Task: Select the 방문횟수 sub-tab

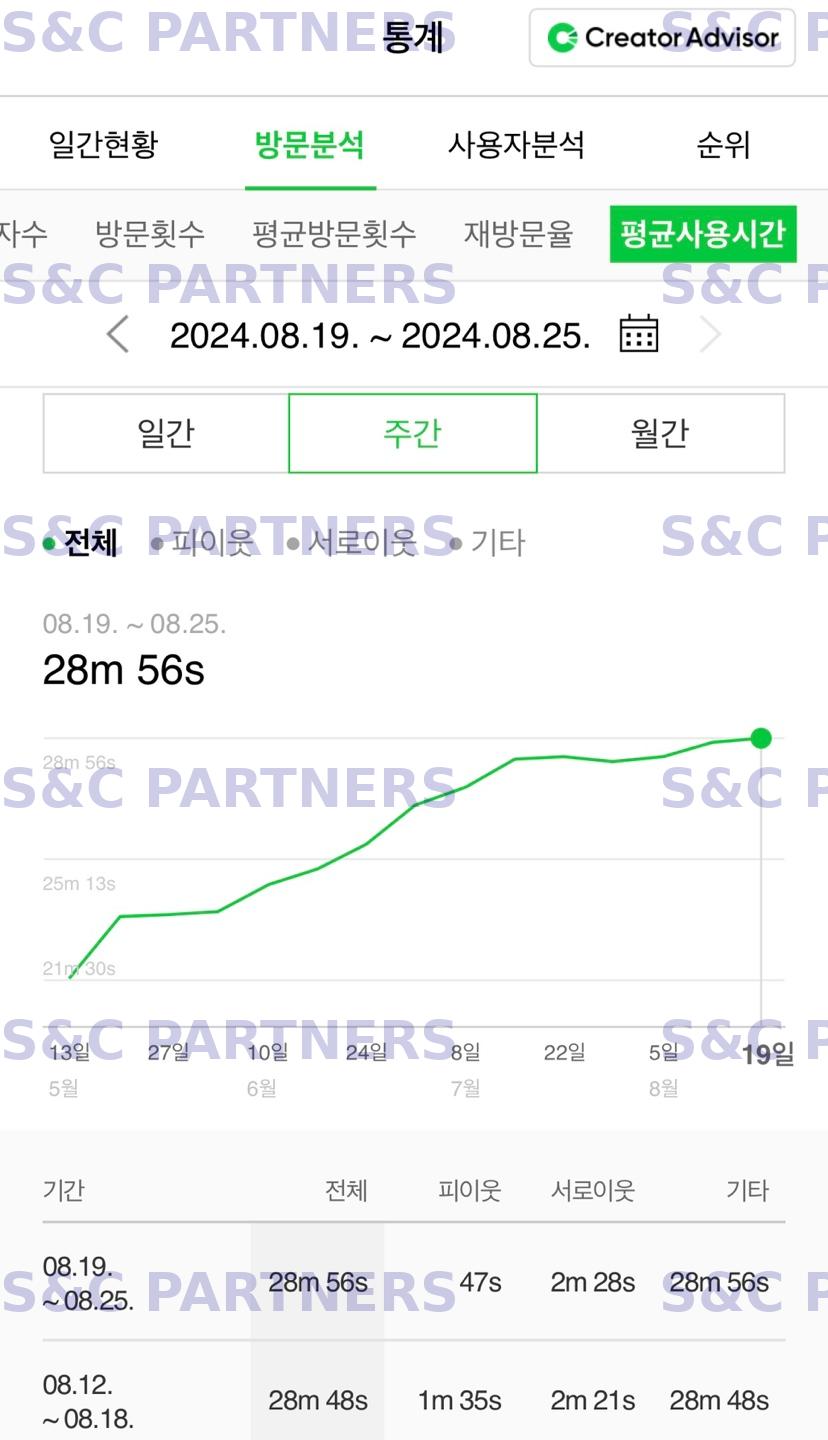Action: point(150,234)
